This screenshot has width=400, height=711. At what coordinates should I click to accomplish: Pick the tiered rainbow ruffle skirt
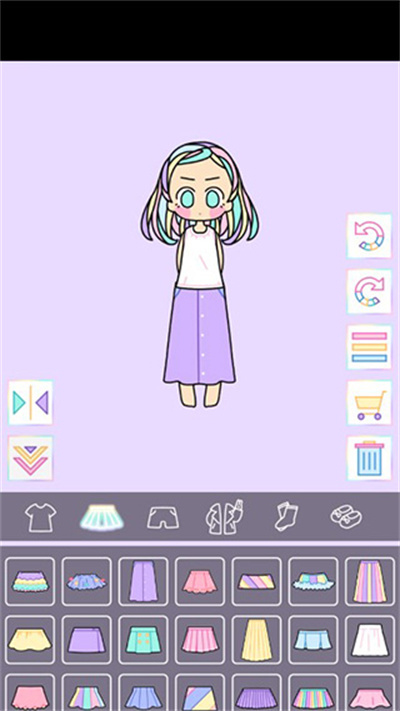[30, 581]
